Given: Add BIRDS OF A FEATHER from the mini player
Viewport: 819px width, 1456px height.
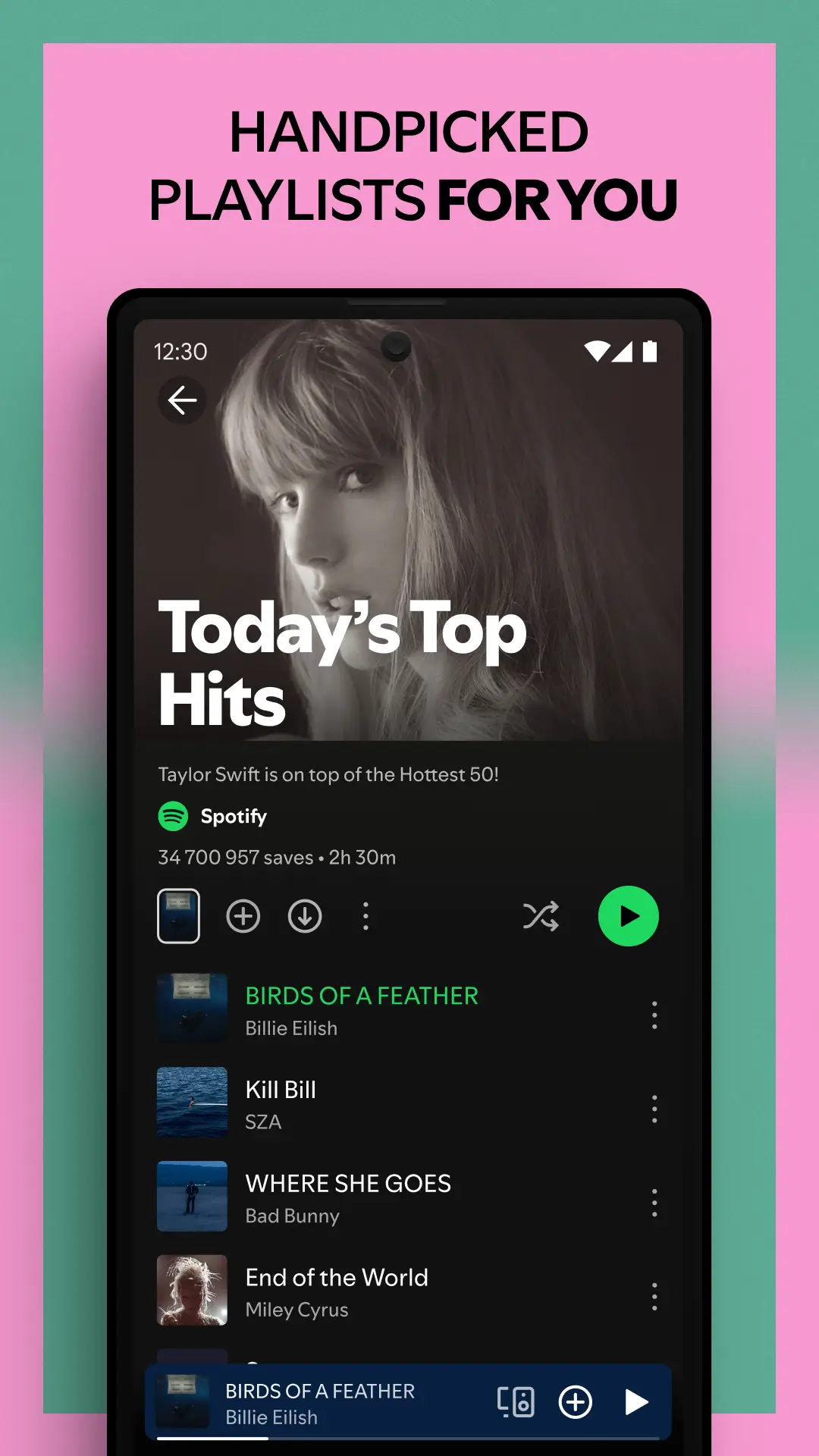Looking at the screenshot, I should (576, 1402).
